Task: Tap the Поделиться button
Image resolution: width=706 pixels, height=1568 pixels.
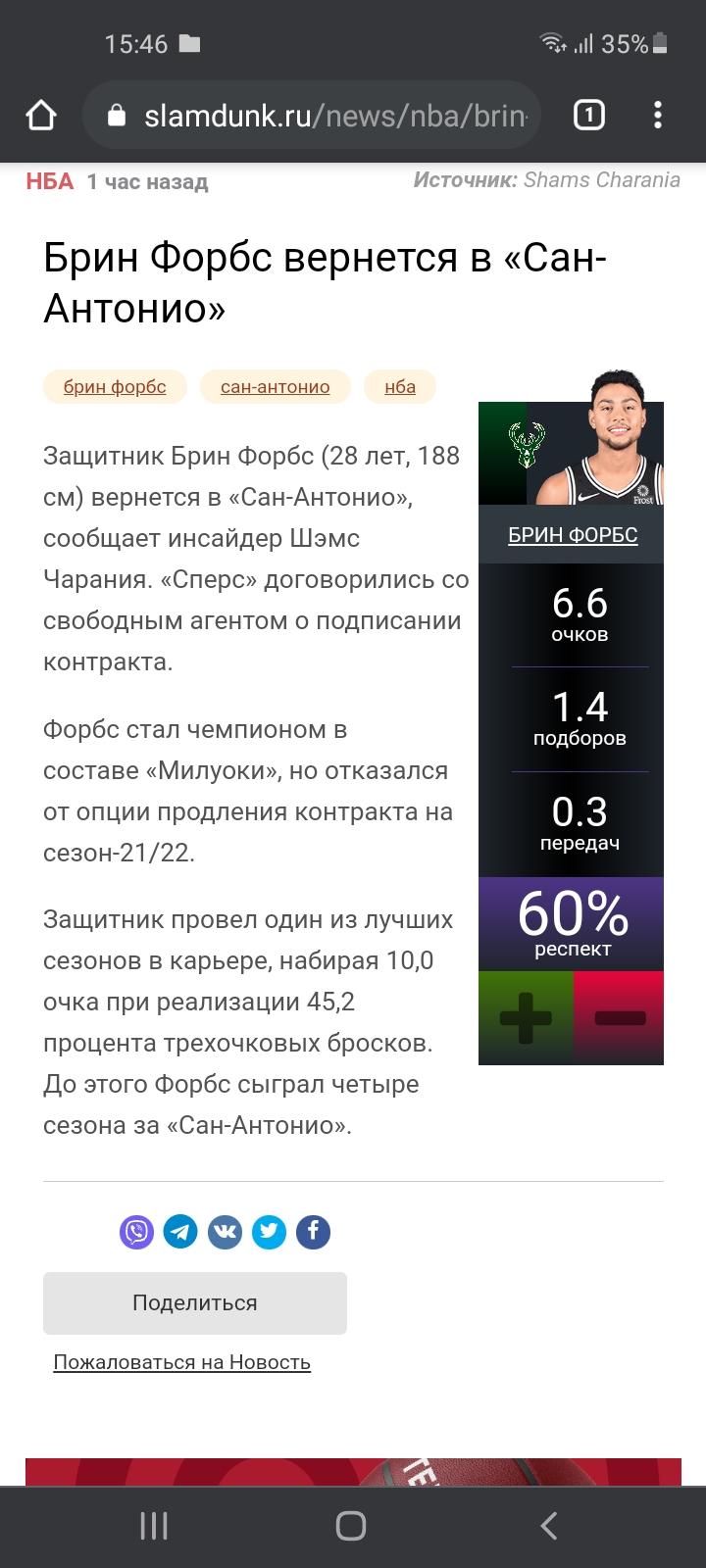Action: 195,1303
